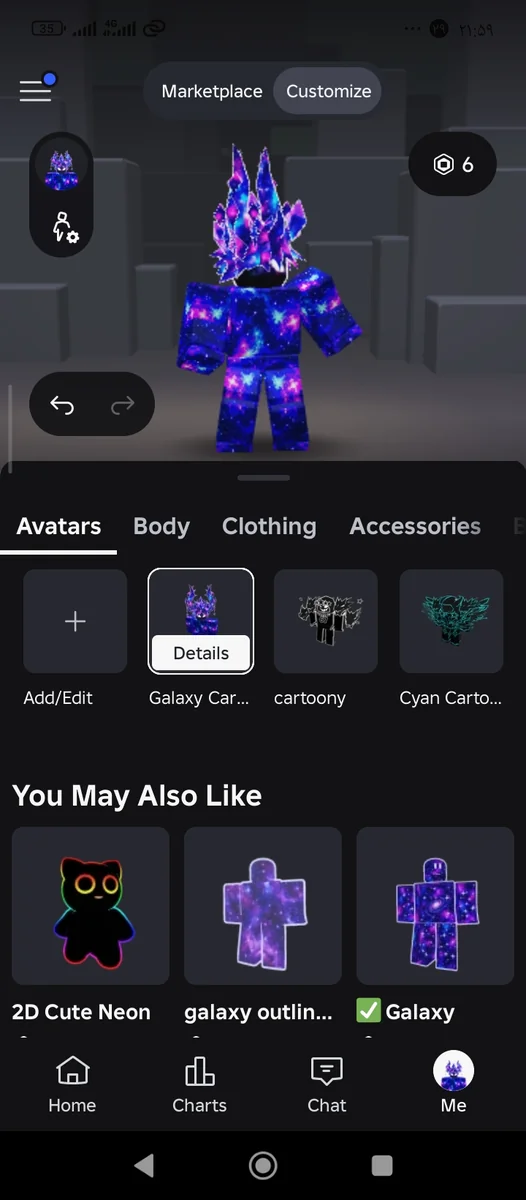Image resolution: width=526 pixels, height=1200 pixels.
Task: Redo the avatar change
Action: (x=122, y=404)
